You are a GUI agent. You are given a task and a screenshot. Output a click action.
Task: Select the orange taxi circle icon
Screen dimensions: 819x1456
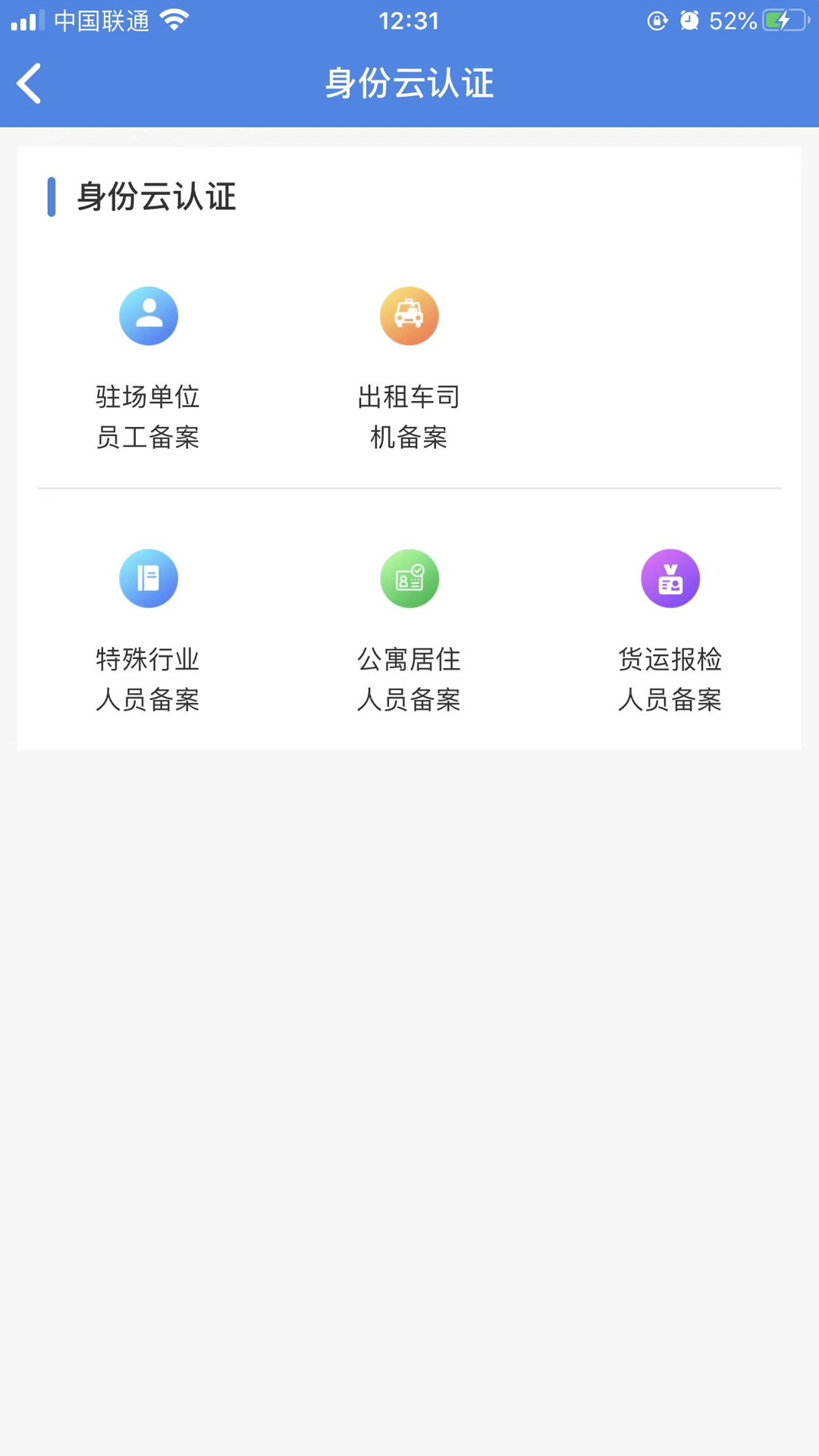(x=409, y=315)
